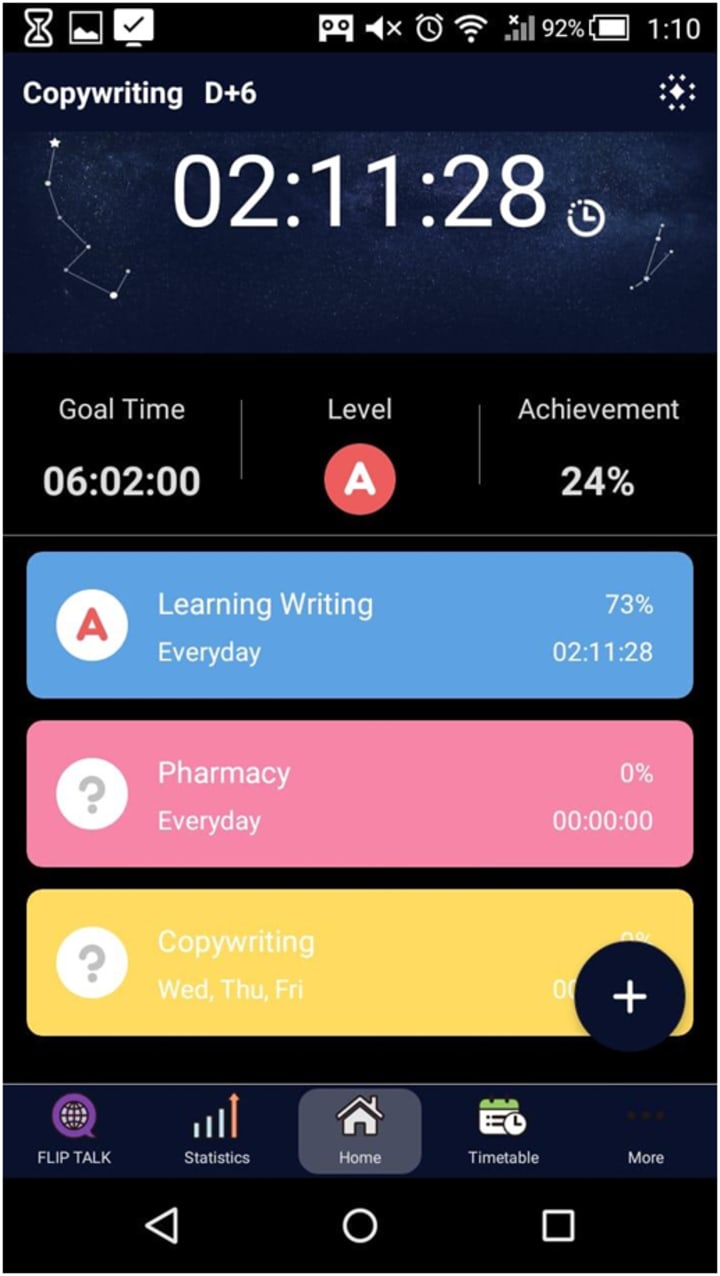Tap the clock icon beside the timer
The image size is (720, 1276).
point(586,217)
